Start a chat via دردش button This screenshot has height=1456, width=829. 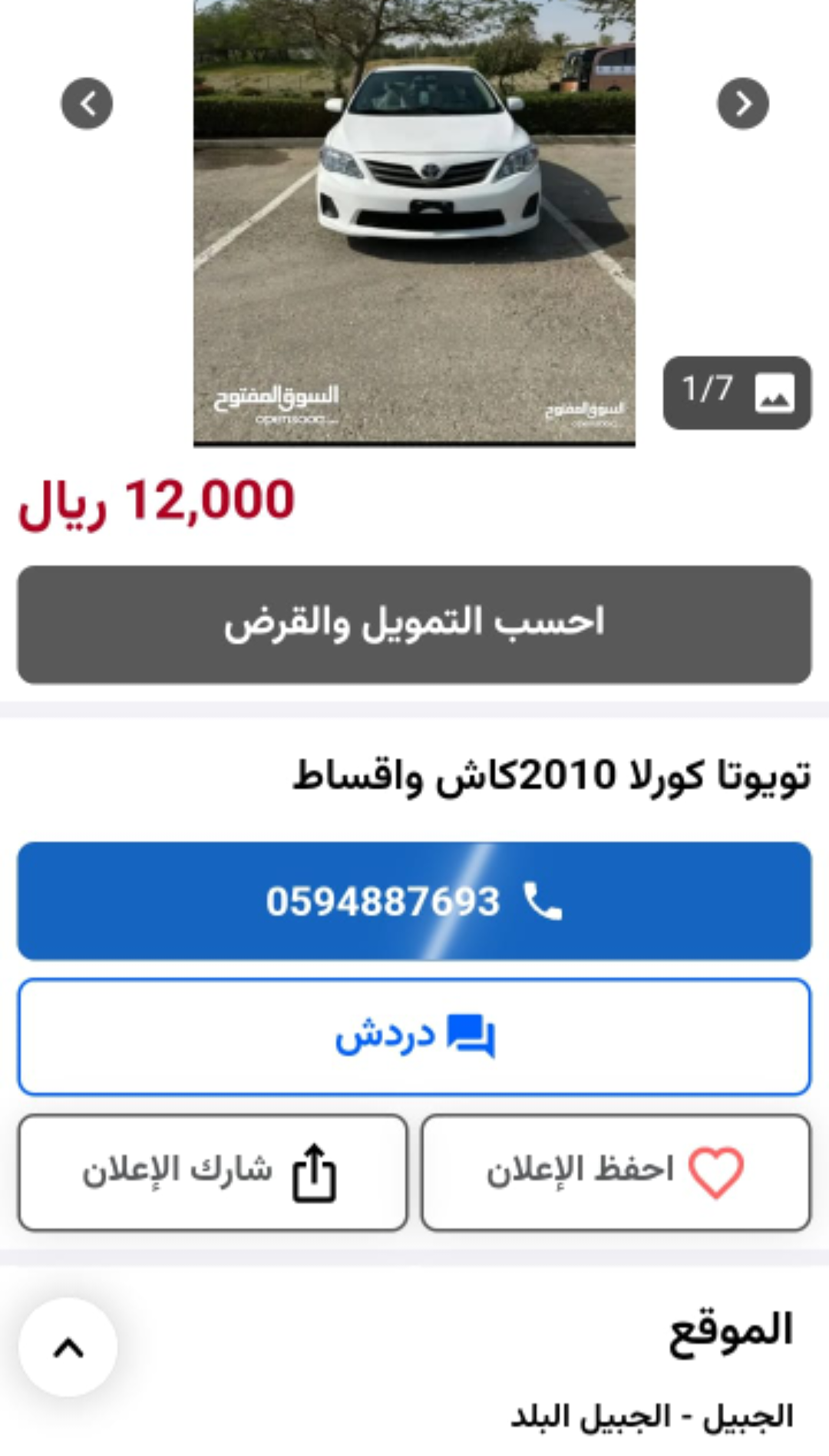click(x=414, y=1036)
